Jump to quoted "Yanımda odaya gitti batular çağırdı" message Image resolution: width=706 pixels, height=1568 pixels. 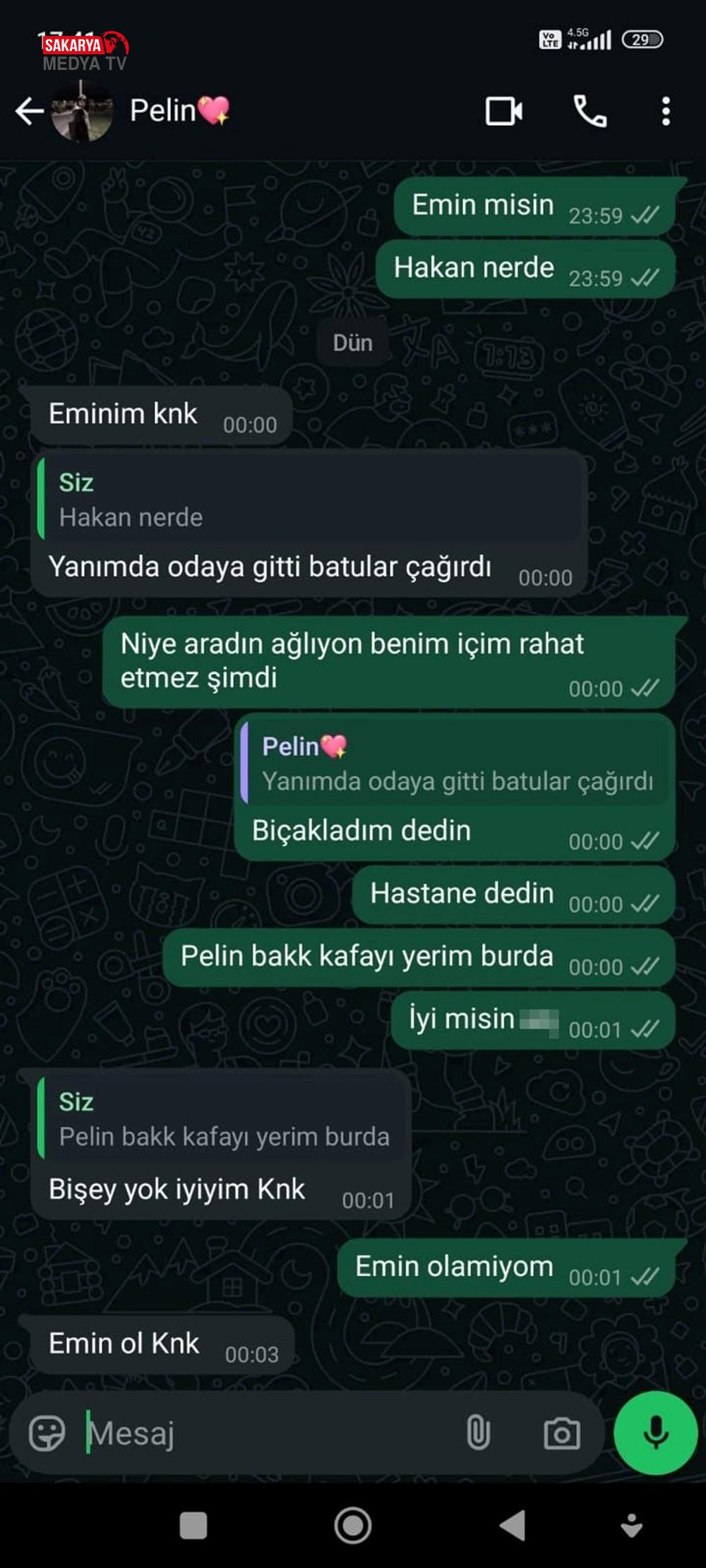pyautogui.click(x=455, y=764)
